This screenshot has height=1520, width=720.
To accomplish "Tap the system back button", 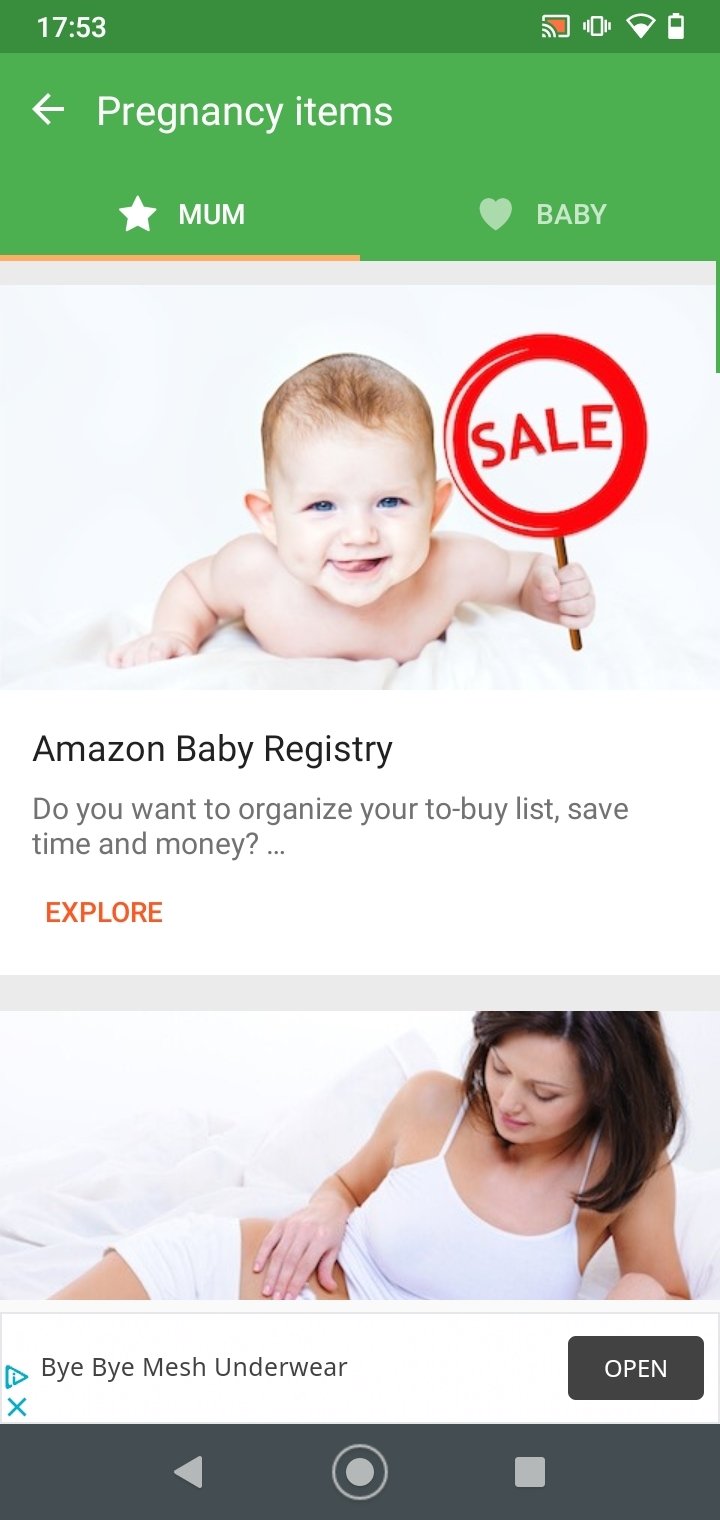I will click(188, 1472).
